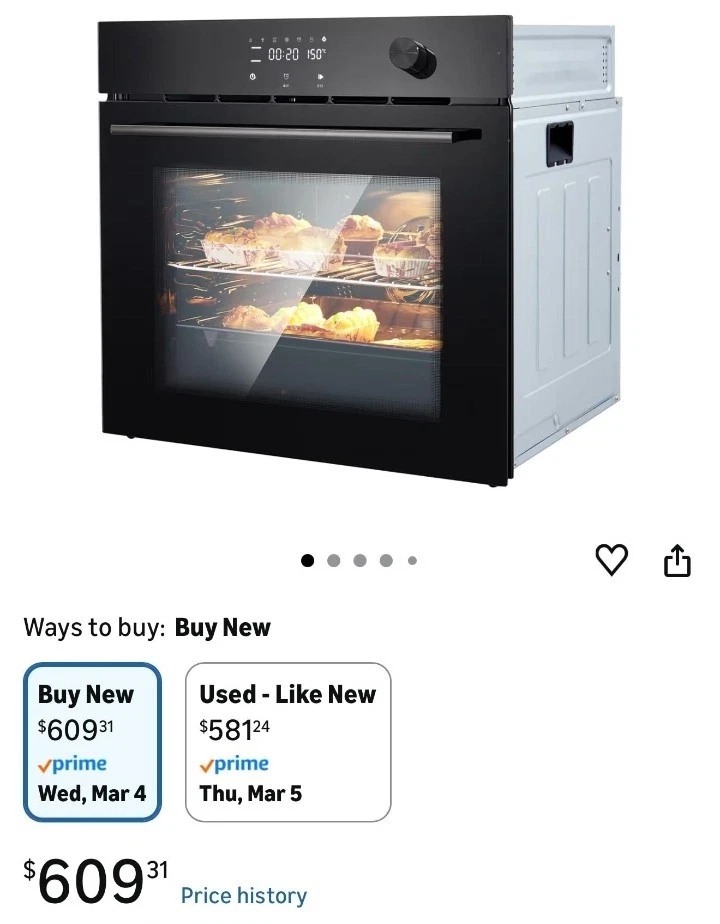720x924 pixels.
Task: Share this oven listing
Action: (677, 560)
